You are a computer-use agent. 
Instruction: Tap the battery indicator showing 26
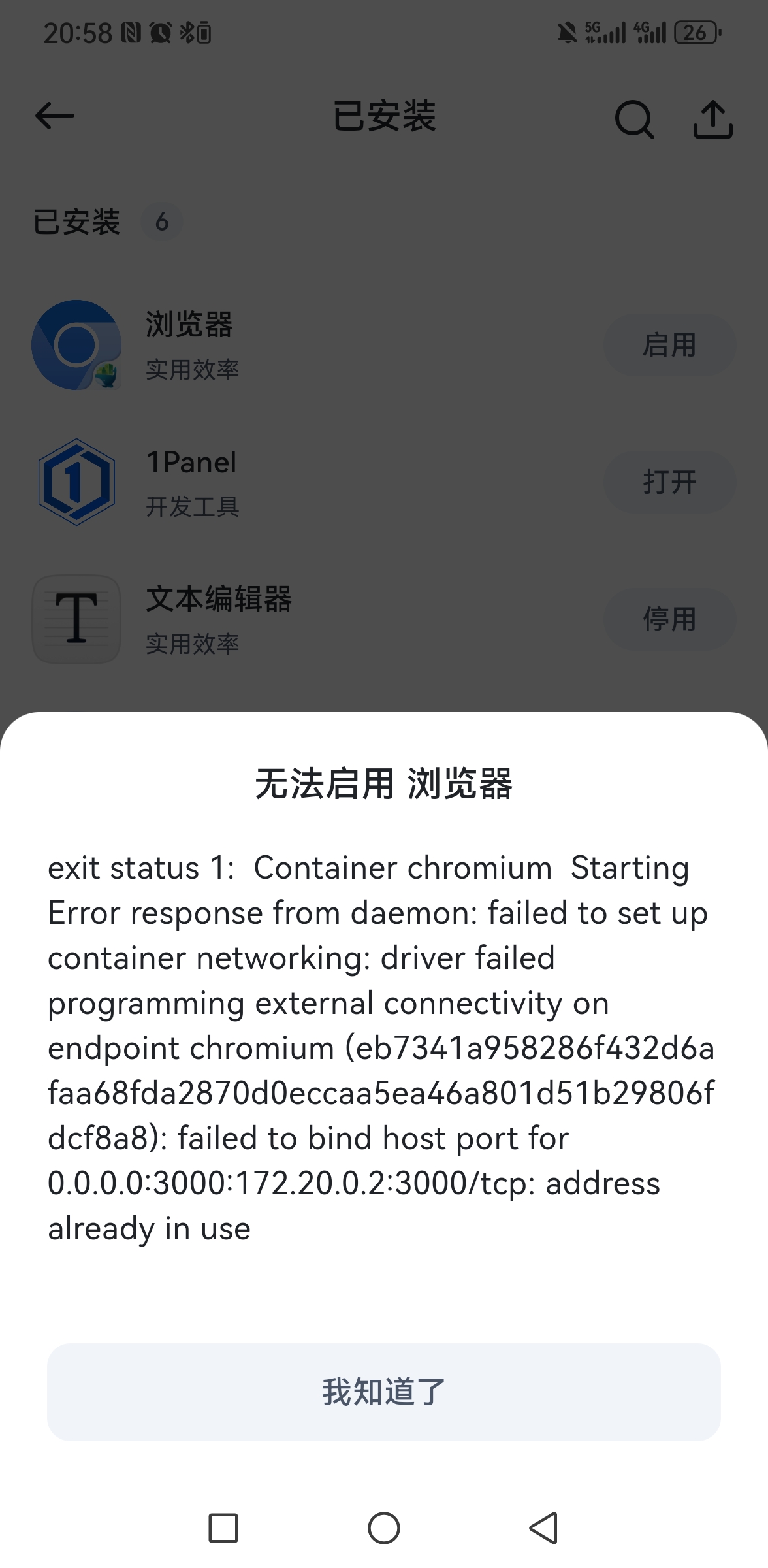pyautogui.click(x=697, y=31)
